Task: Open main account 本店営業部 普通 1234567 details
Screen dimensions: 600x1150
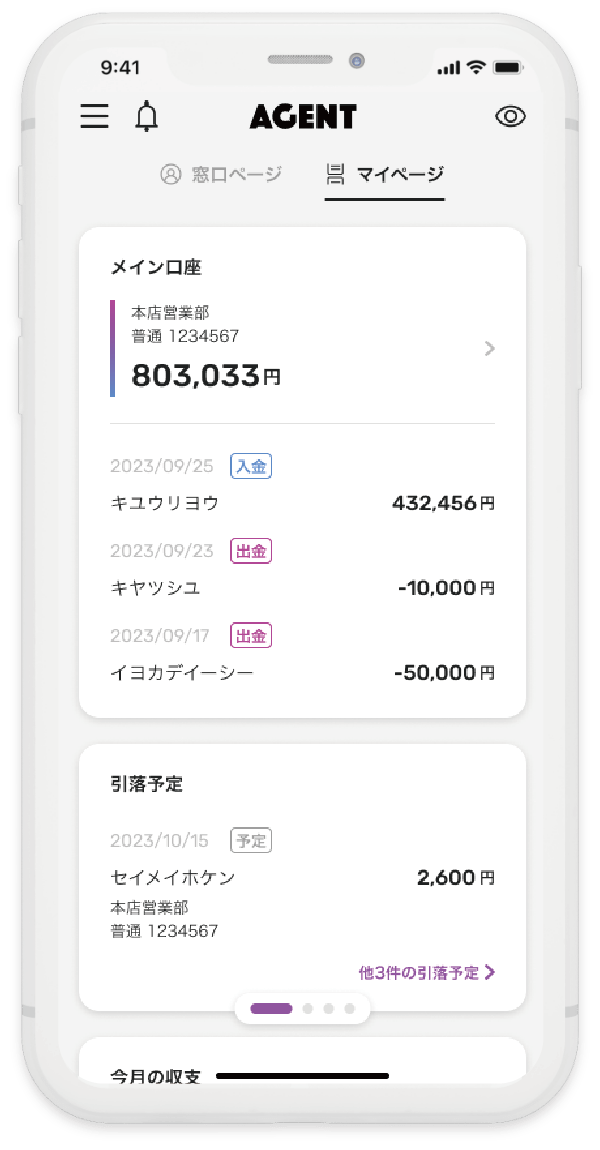Action: pos(302,348)
